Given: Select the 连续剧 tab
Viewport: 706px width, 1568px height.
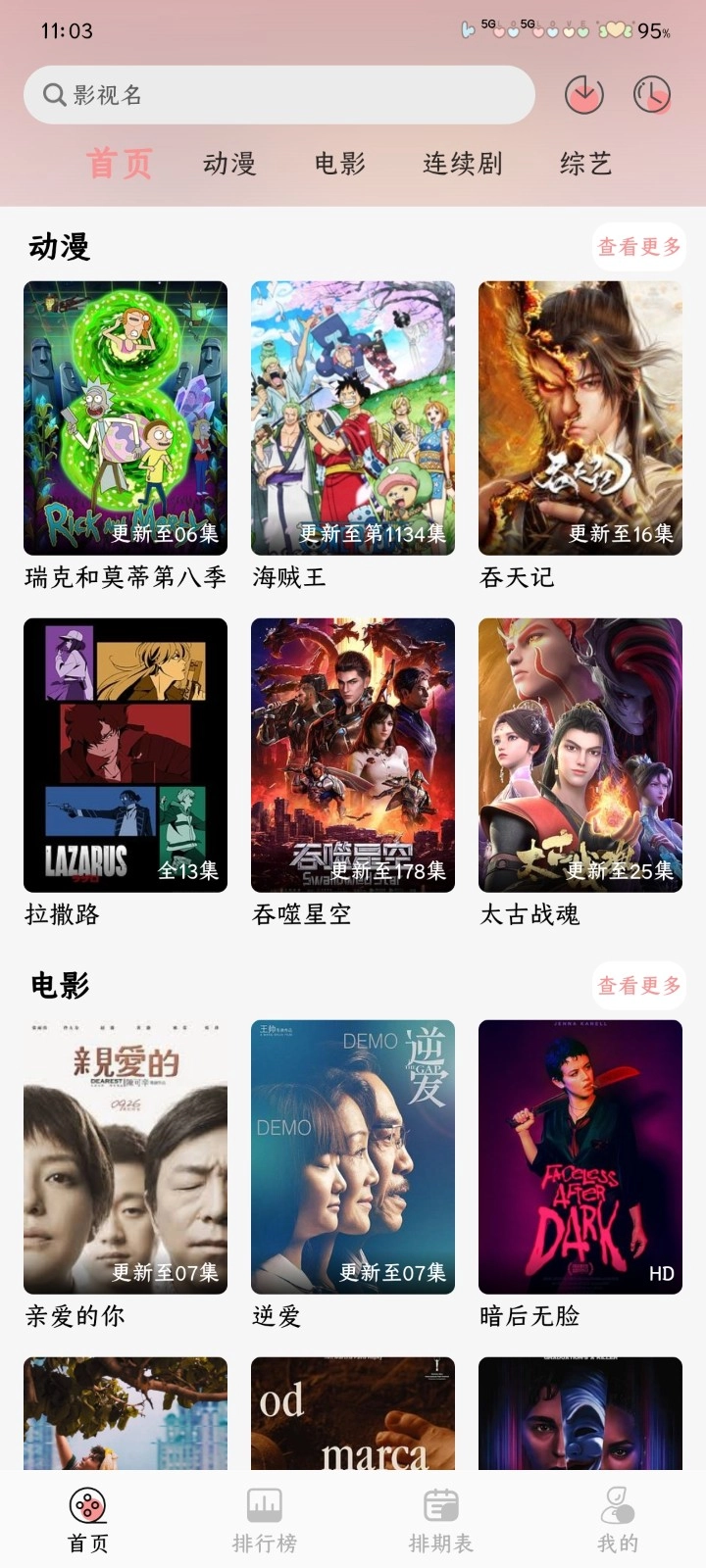Looking at the screenshot, I should (x=463, y=164).
